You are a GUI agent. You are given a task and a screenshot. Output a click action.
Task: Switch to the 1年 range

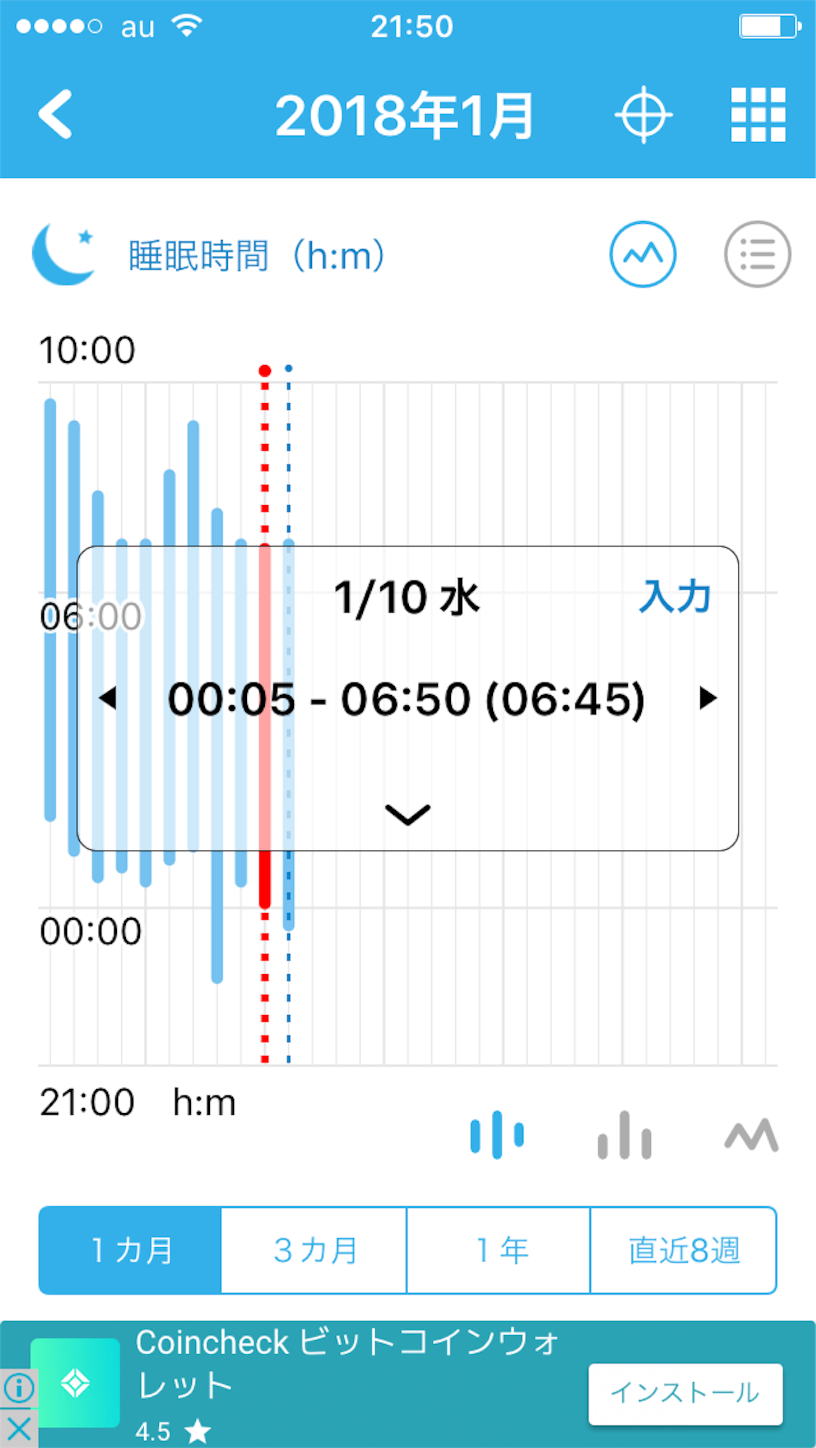point(498,1250)
